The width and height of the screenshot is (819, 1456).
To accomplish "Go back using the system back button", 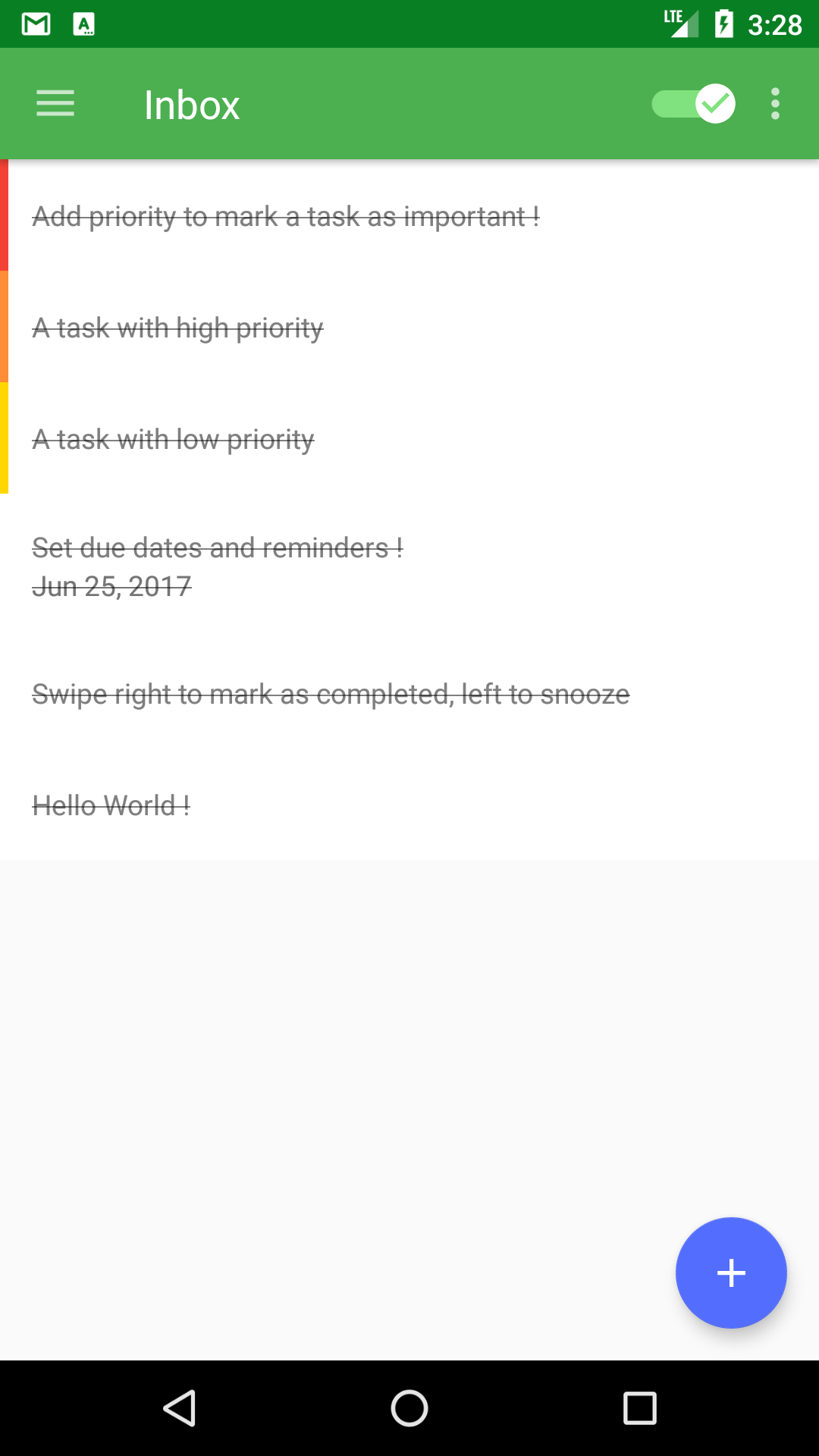I will click(180, 1408).
